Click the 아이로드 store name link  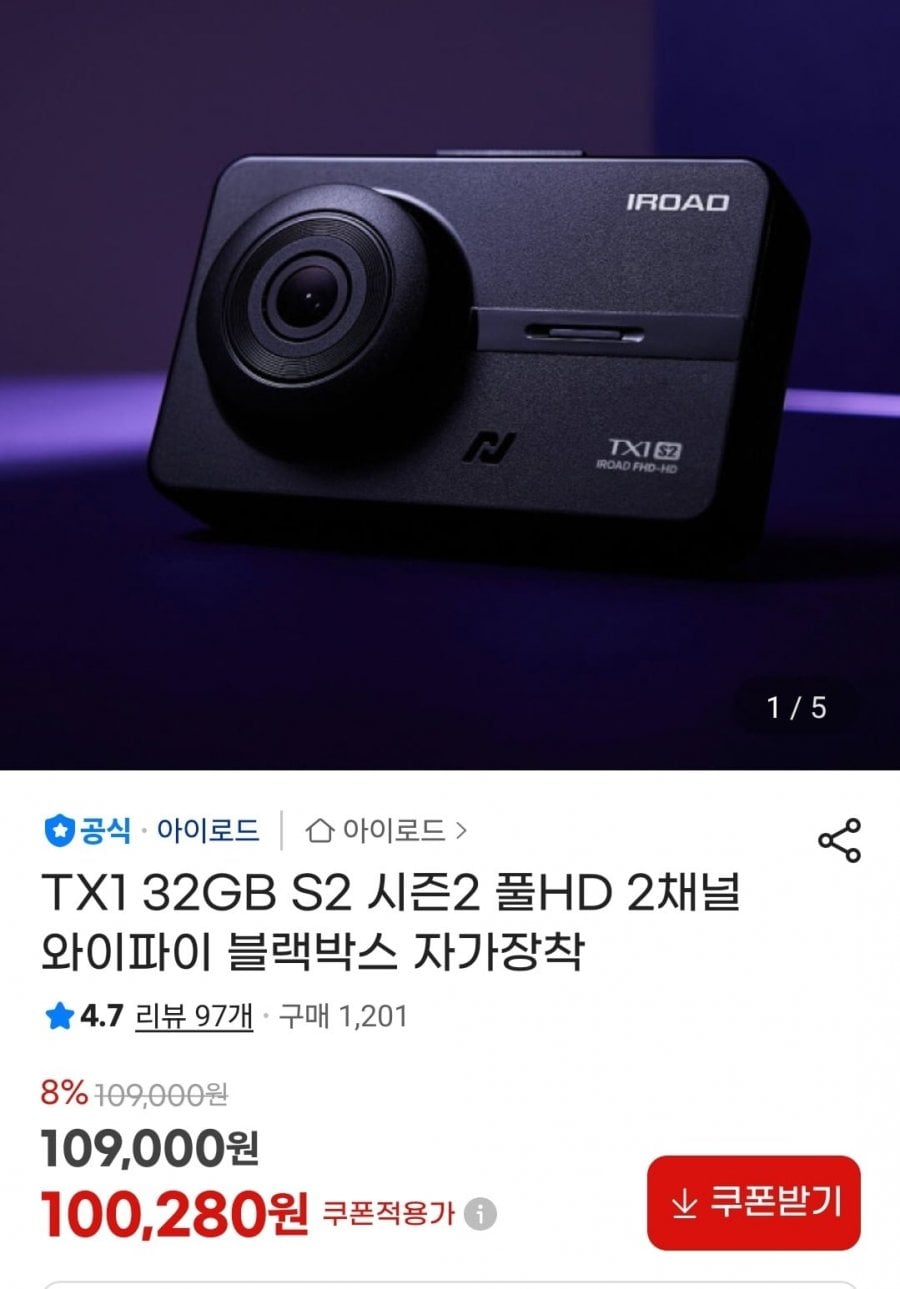click(395, 828)
